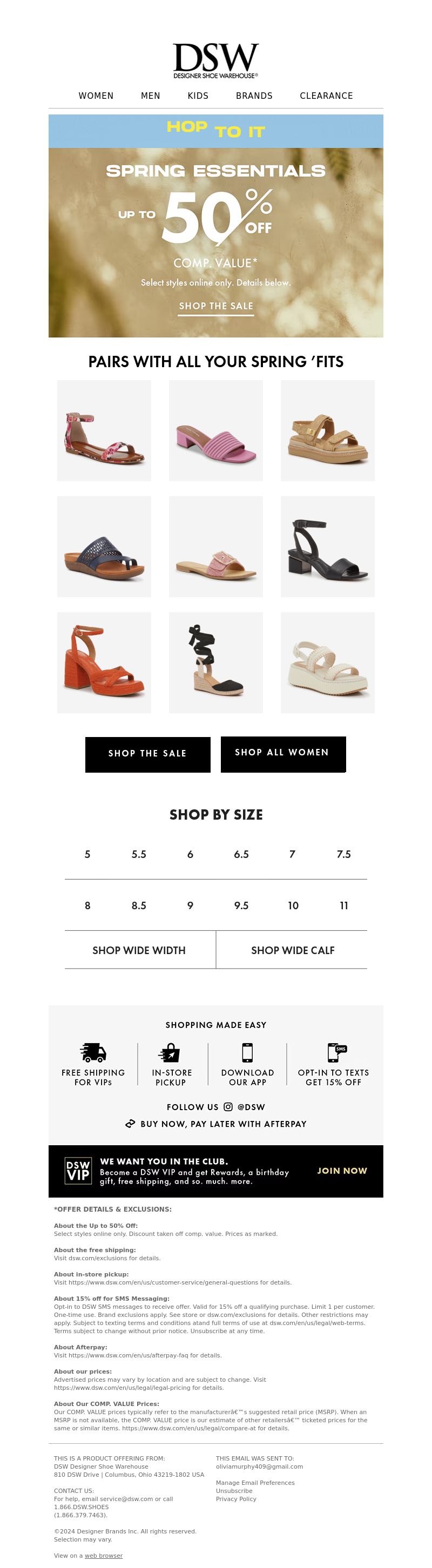Tap Shop The Sale on spring banner

[215, 306]
